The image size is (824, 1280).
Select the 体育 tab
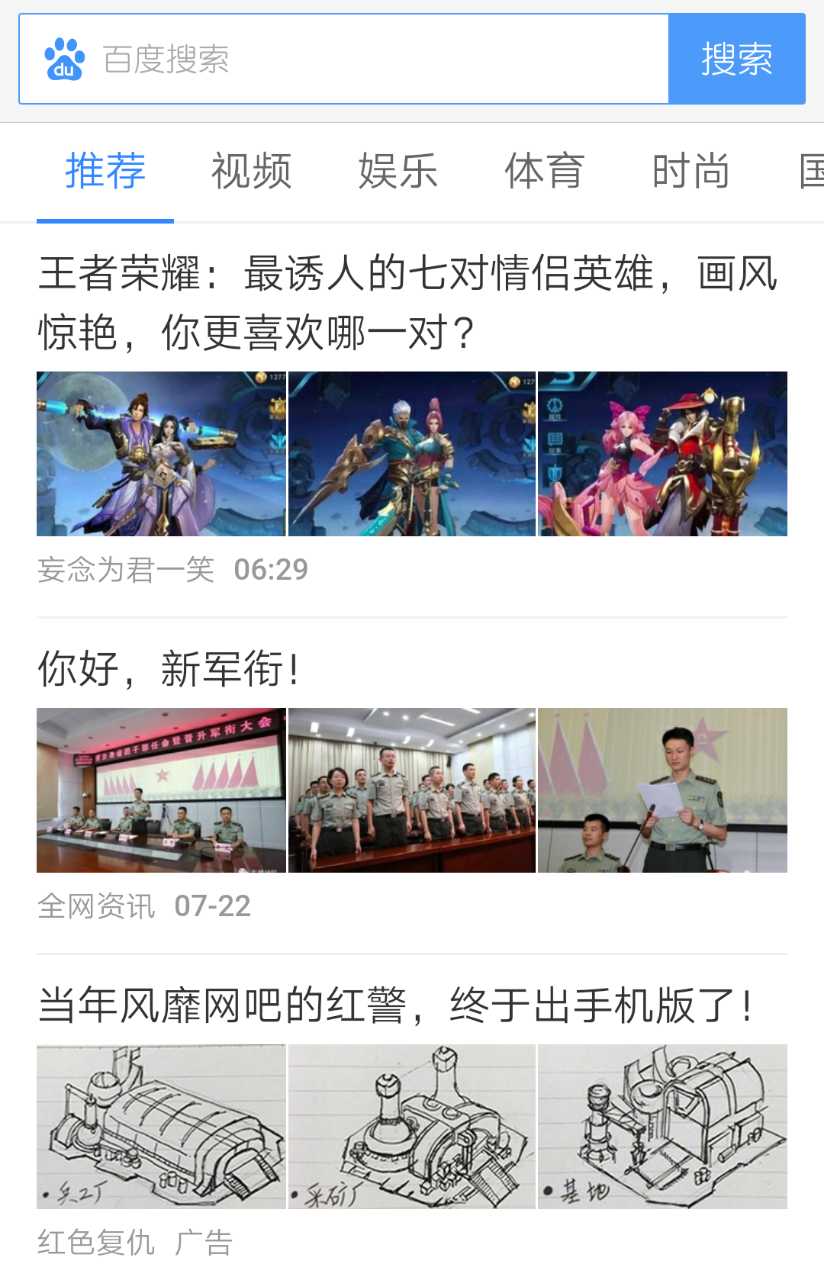pos(544,171)
